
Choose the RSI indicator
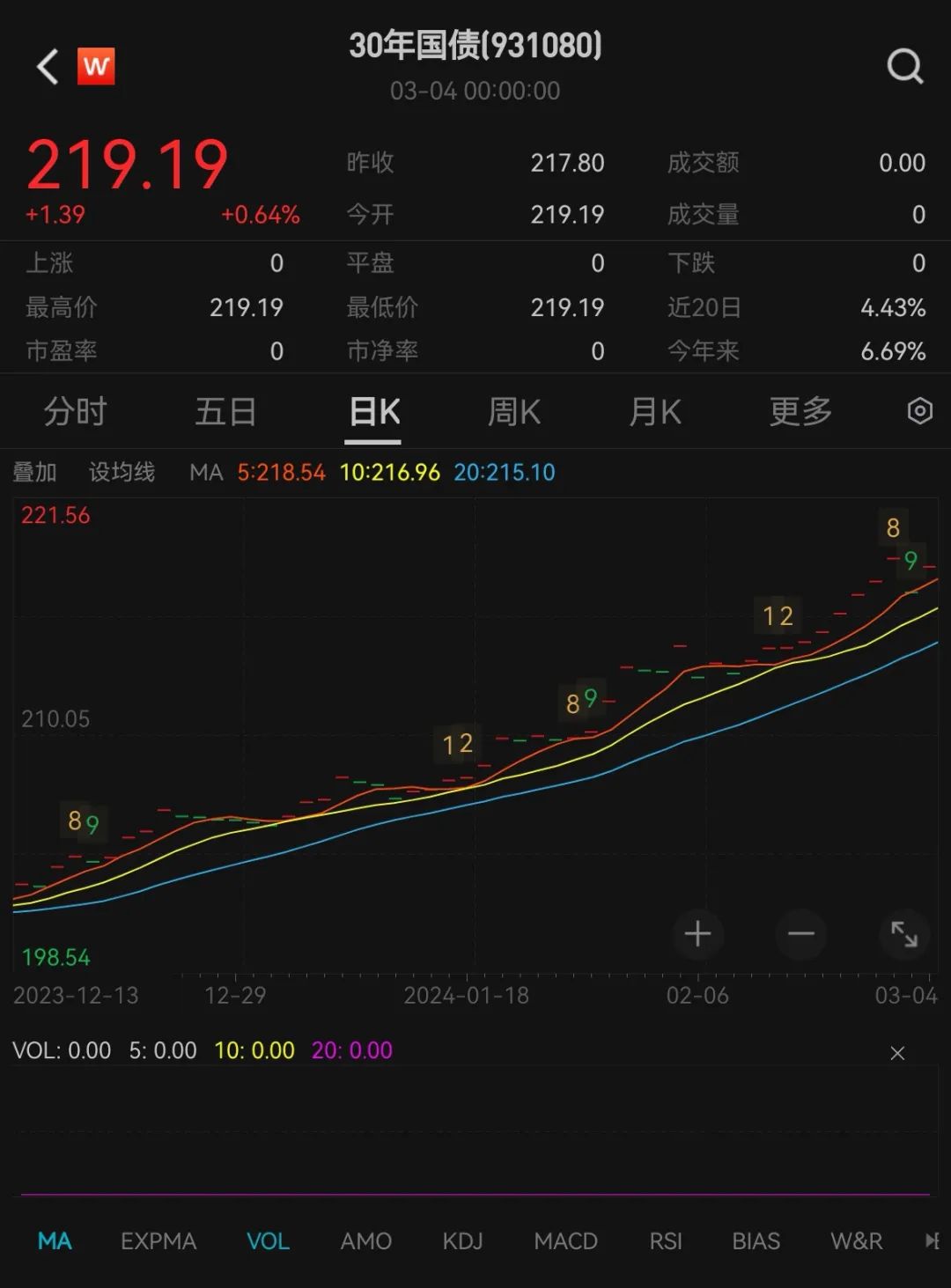tap(666, 1241)
